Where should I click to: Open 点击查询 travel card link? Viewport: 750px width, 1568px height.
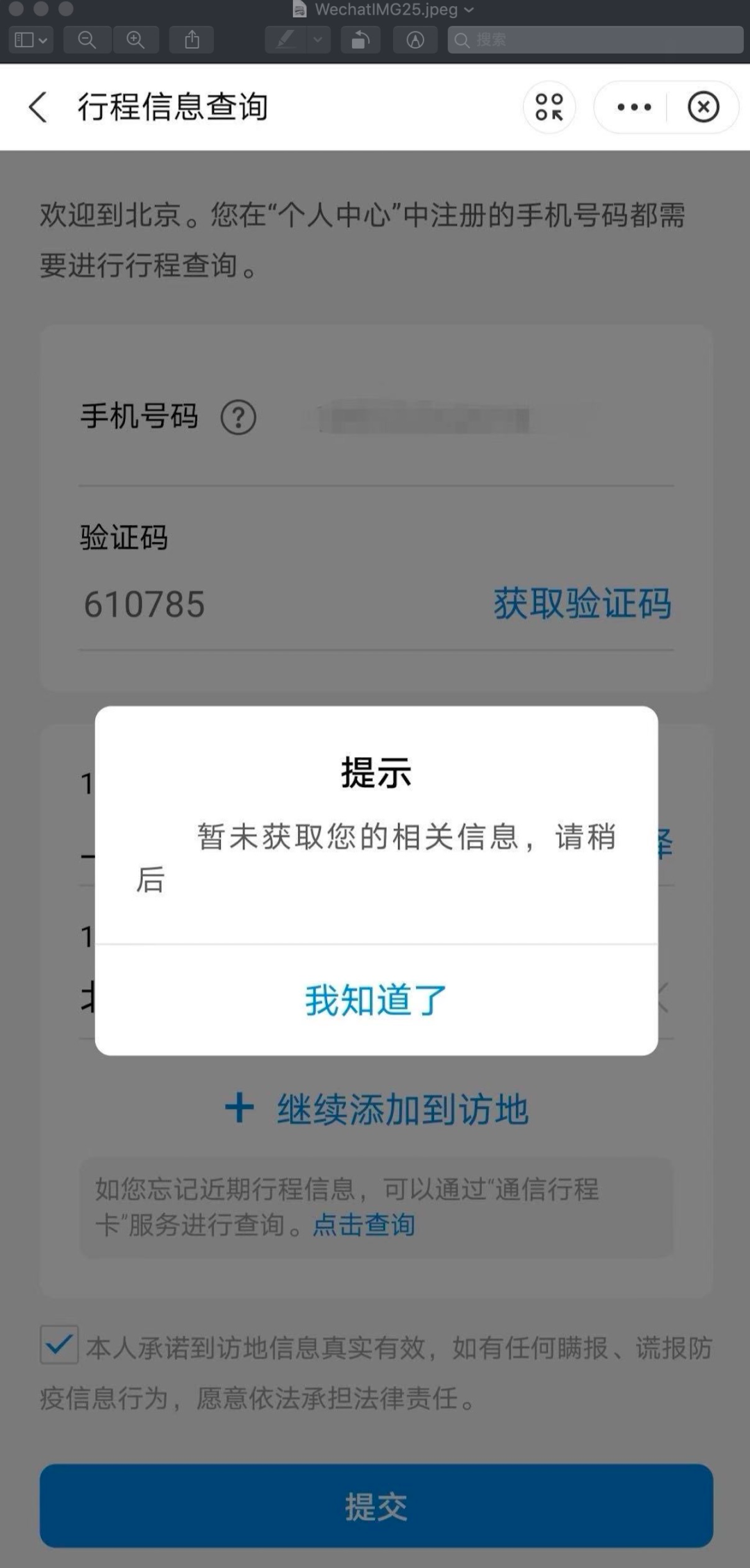point(363,1225)
